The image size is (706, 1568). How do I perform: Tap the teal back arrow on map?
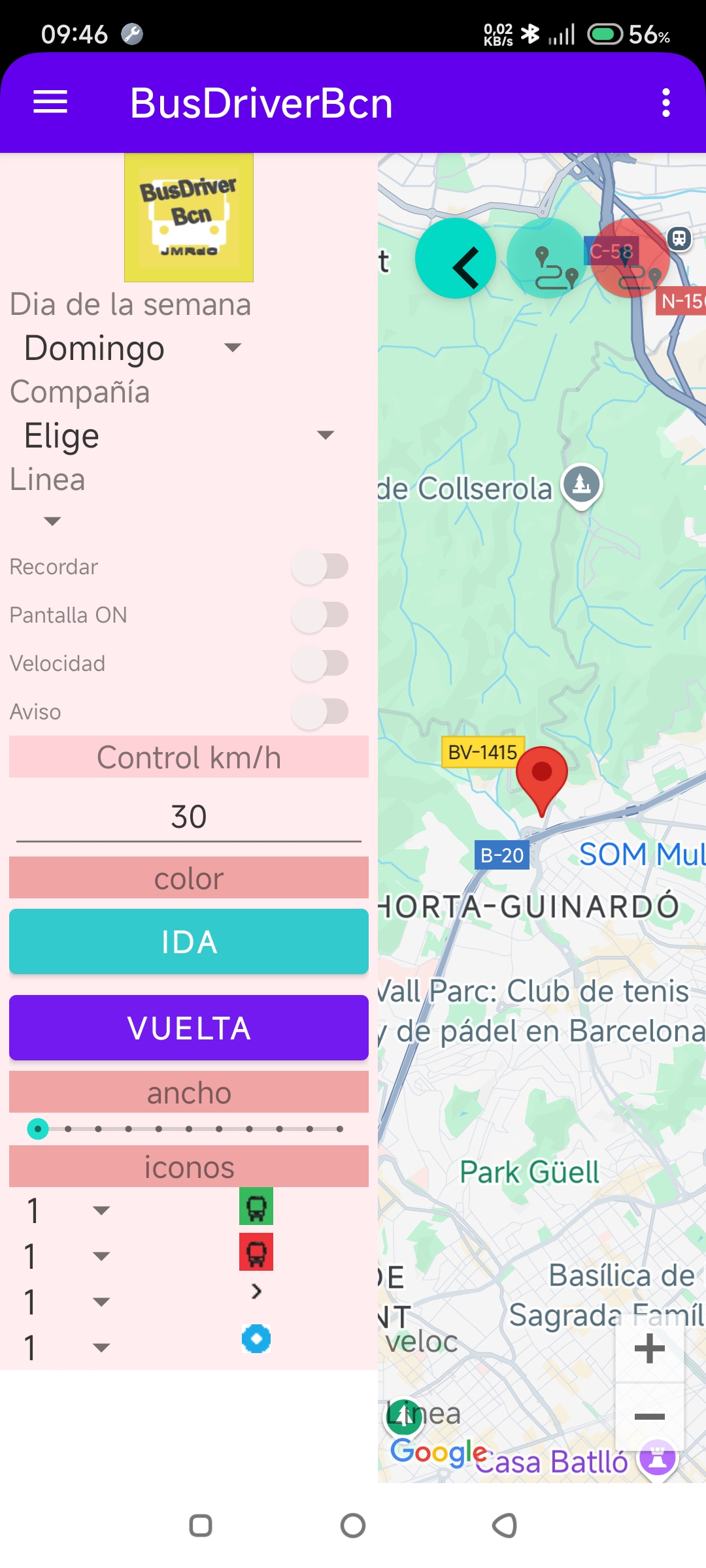[x=456, y=259]
